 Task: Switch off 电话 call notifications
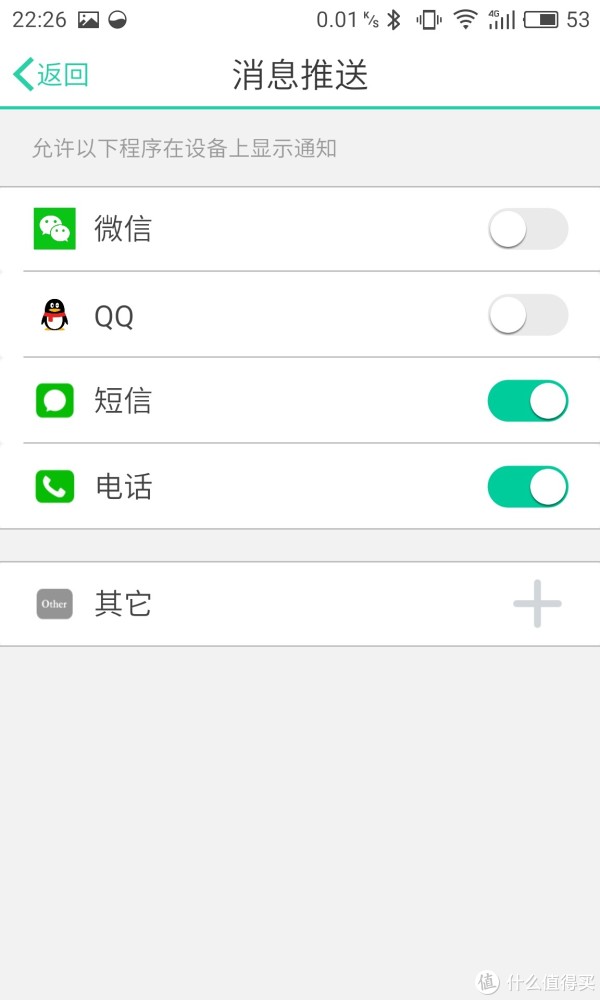coord(528,487)
